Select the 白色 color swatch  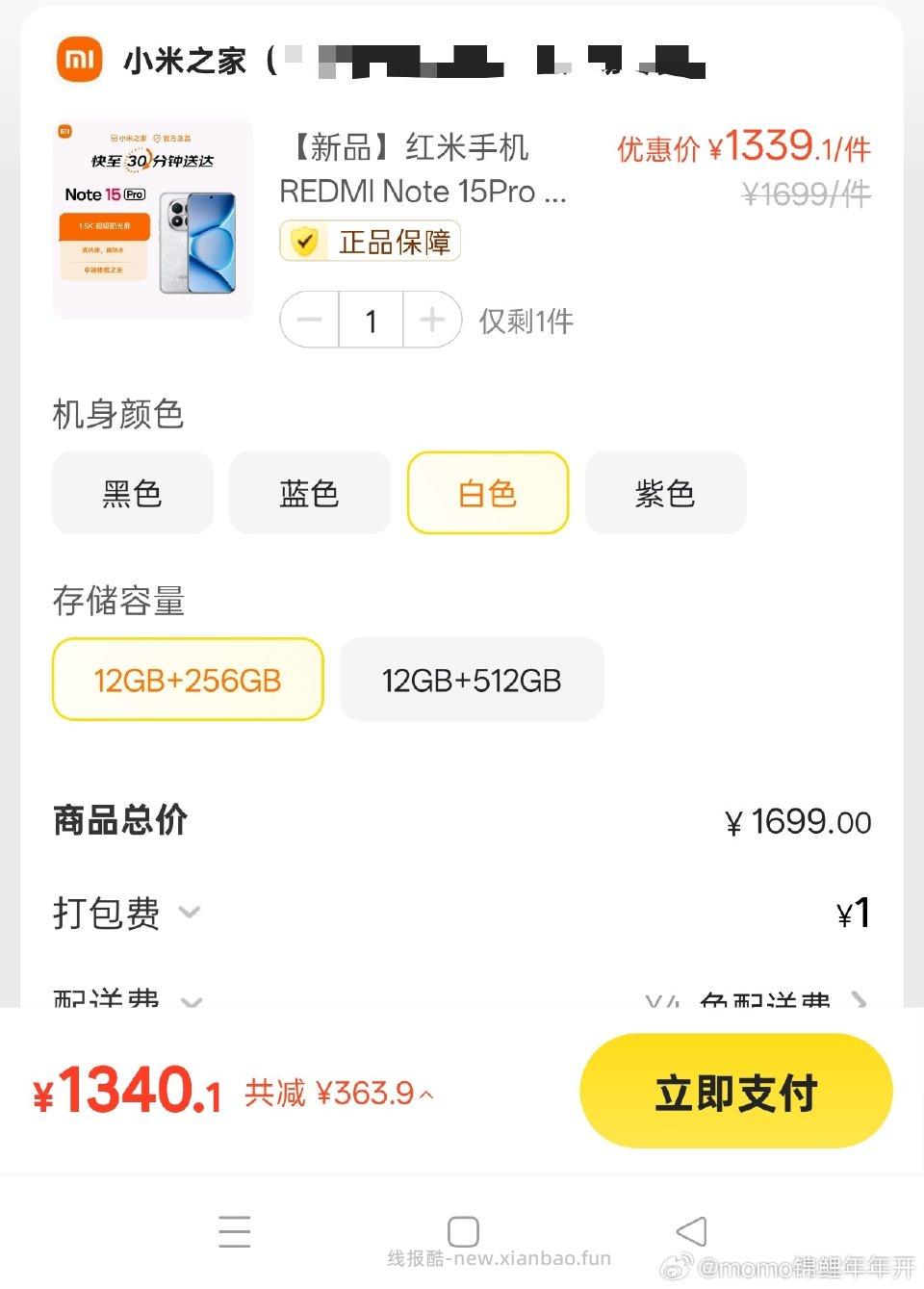(487, 493)
